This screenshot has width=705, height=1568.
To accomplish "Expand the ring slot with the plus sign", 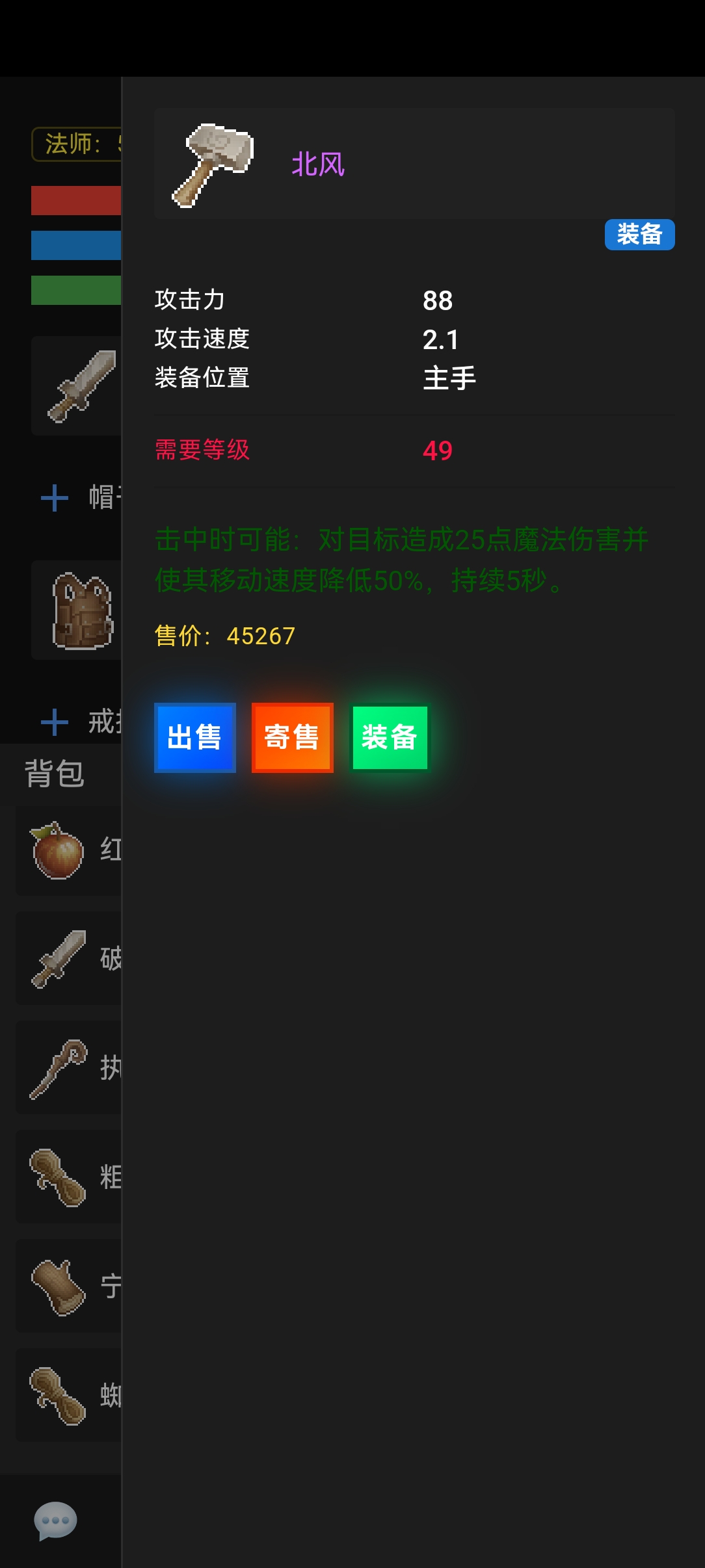I will pyautogui.click(x=55, y=722).
